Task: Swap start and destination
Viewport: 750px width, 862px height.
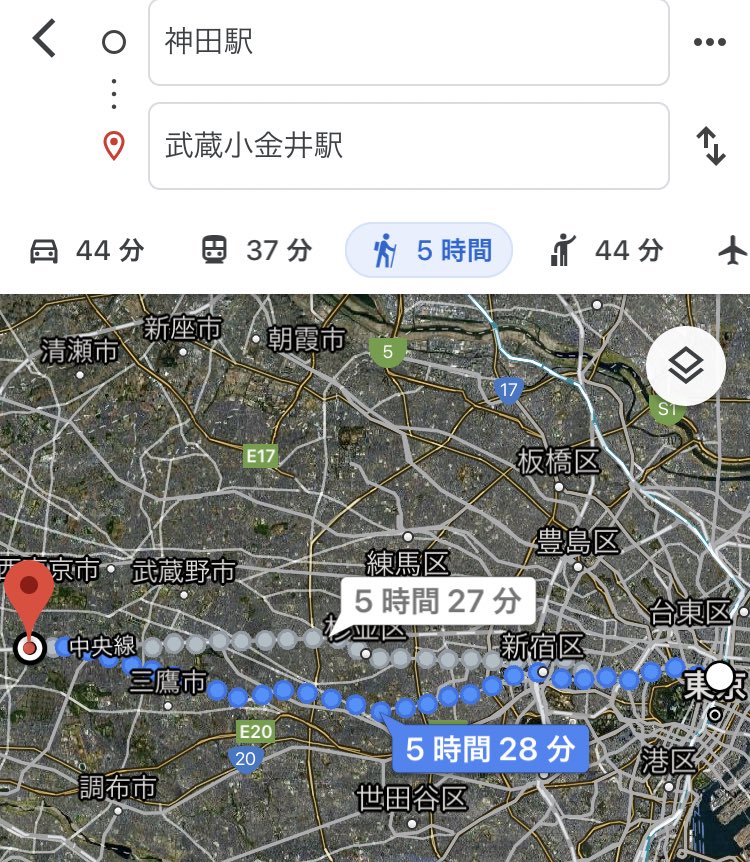Action: 710,146
